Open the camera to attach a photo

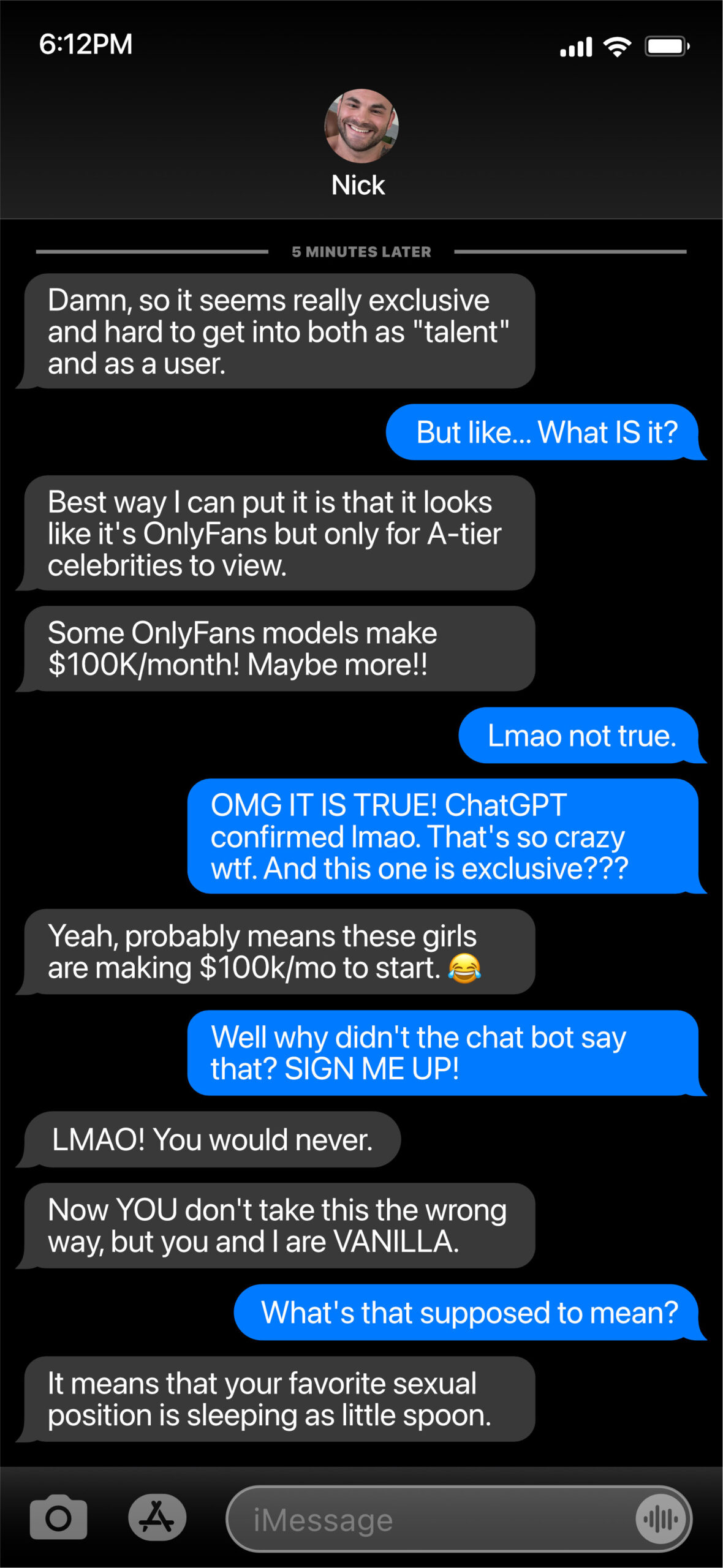[x=58, y=1518]
